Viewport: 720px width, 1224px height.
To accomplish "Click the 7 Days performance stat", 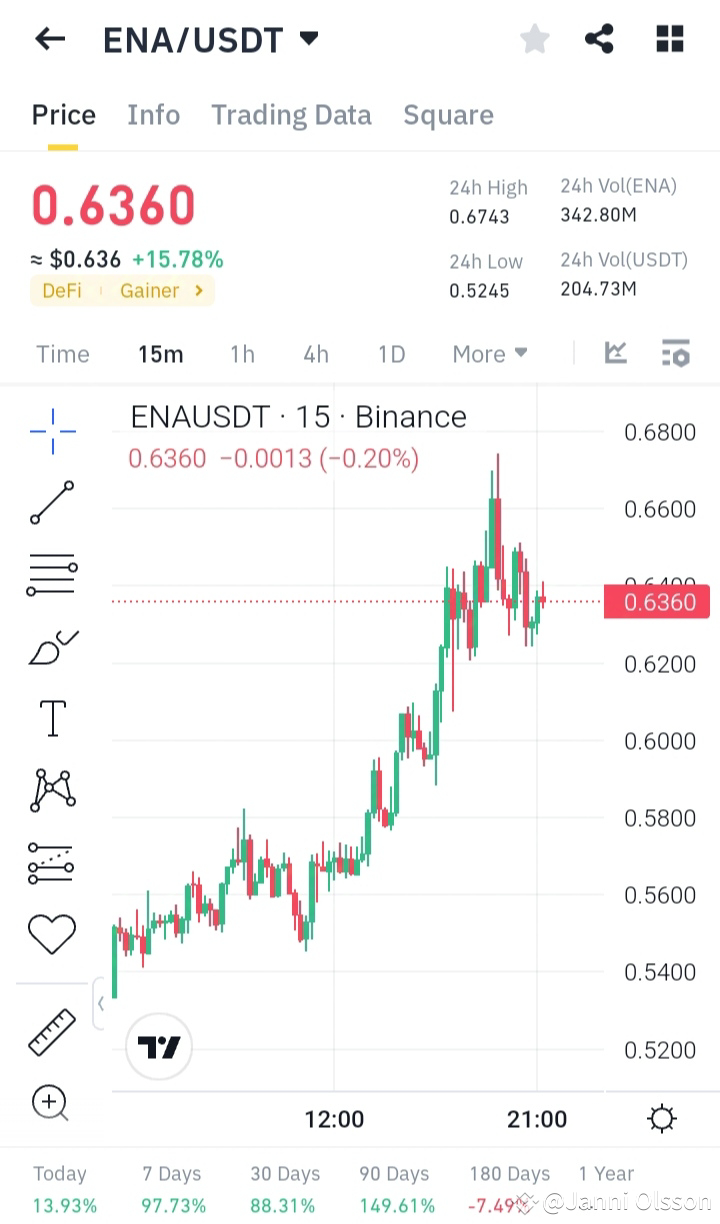I will click(172, 1185).
